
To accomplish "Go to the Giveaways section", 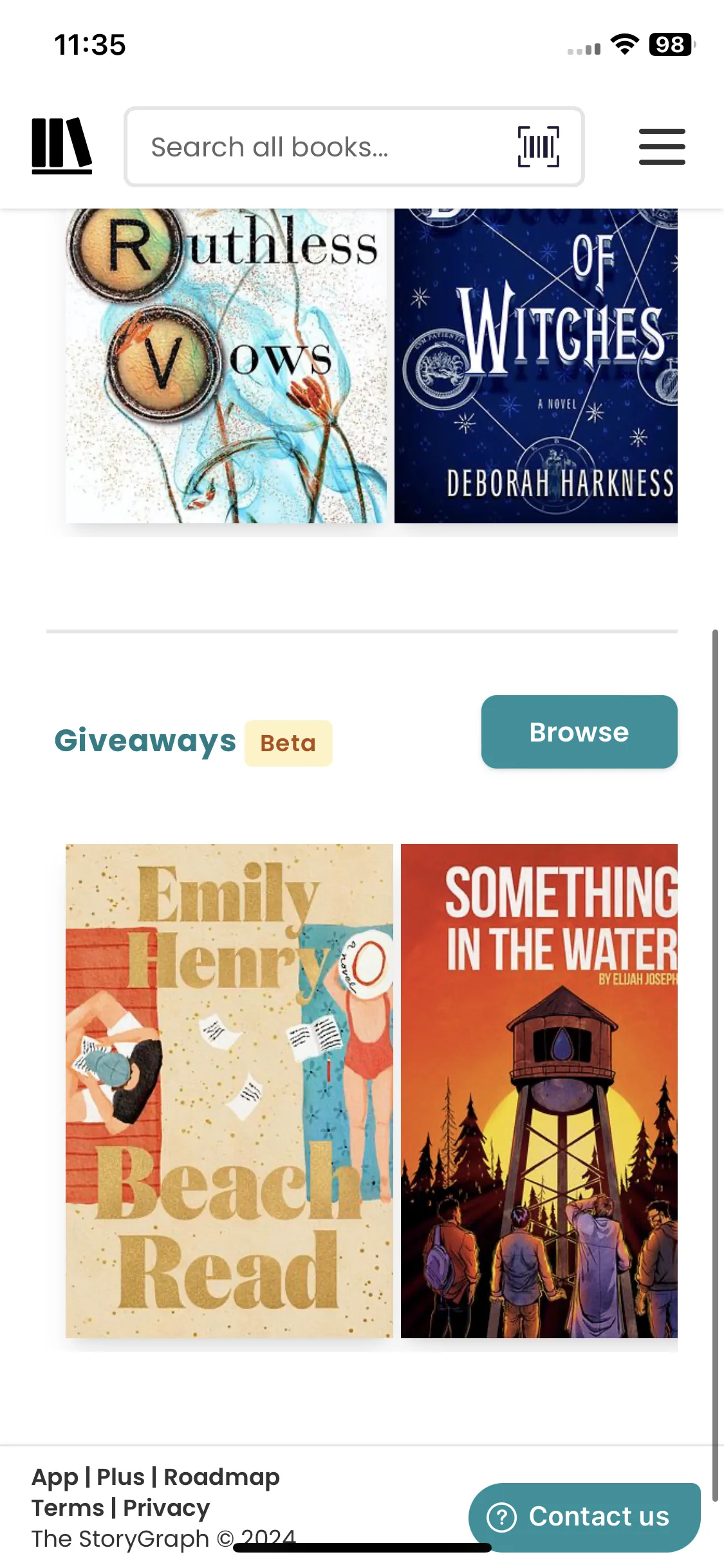I will [x=145, y=740].
